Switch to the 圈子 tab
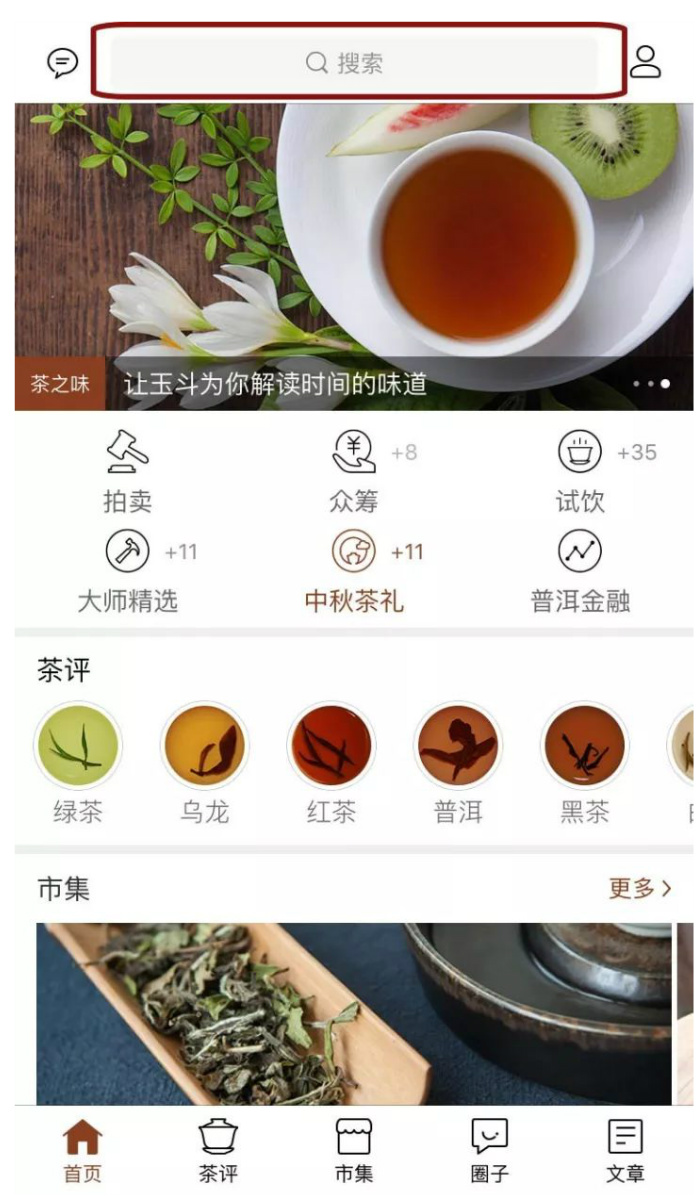700x1200 pixels. pyautogui.click(x=489, y=1150)
